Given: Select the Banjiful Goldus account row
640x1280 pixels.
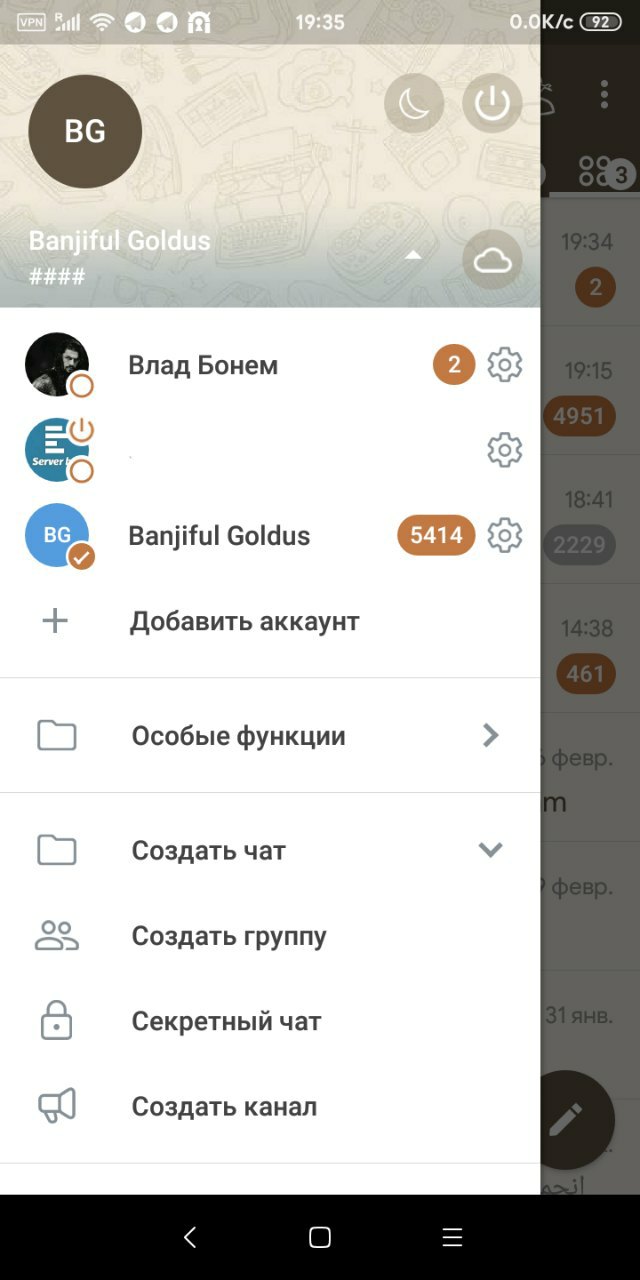Looking at the screenshot, I should [x=219, y=536].
